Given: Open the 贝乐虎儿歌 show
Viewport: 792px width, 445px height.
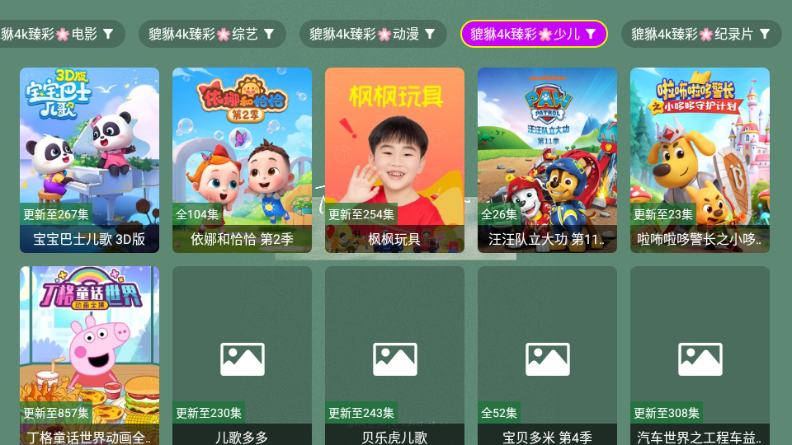Looking at the screenshot, I should 394,355.
